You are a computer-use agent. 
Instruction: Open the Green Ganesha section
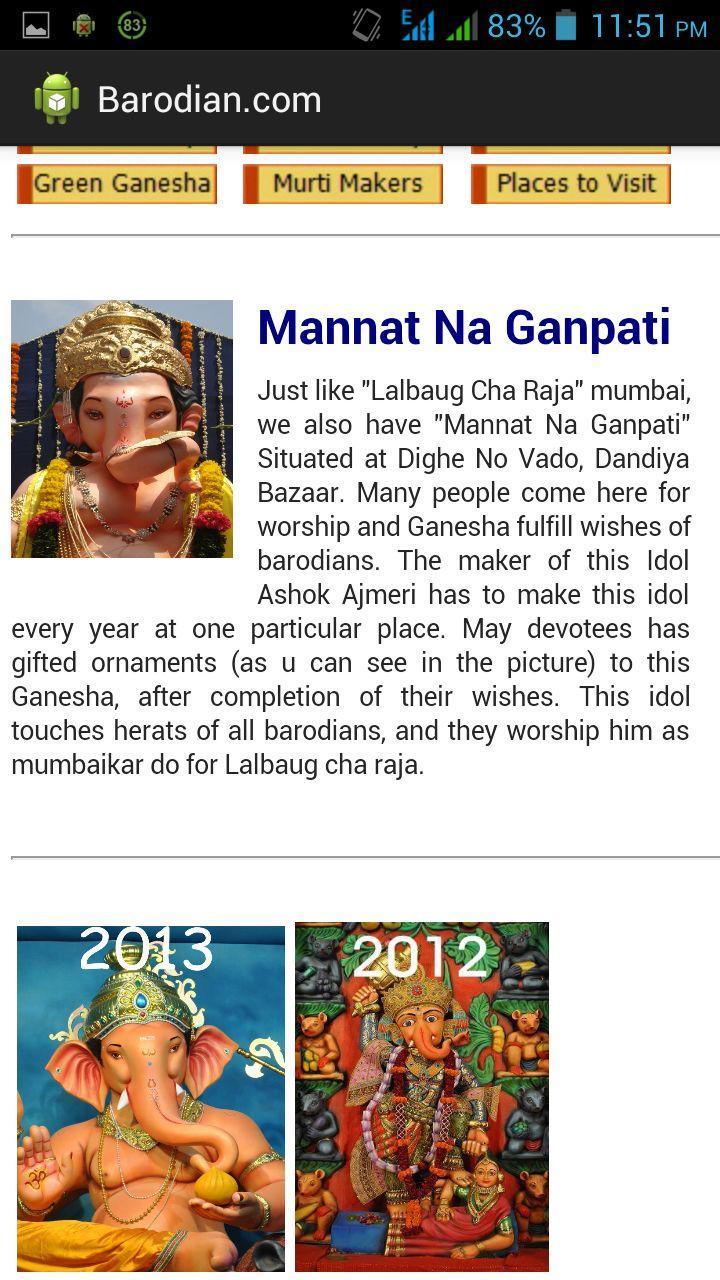[117, 184]
